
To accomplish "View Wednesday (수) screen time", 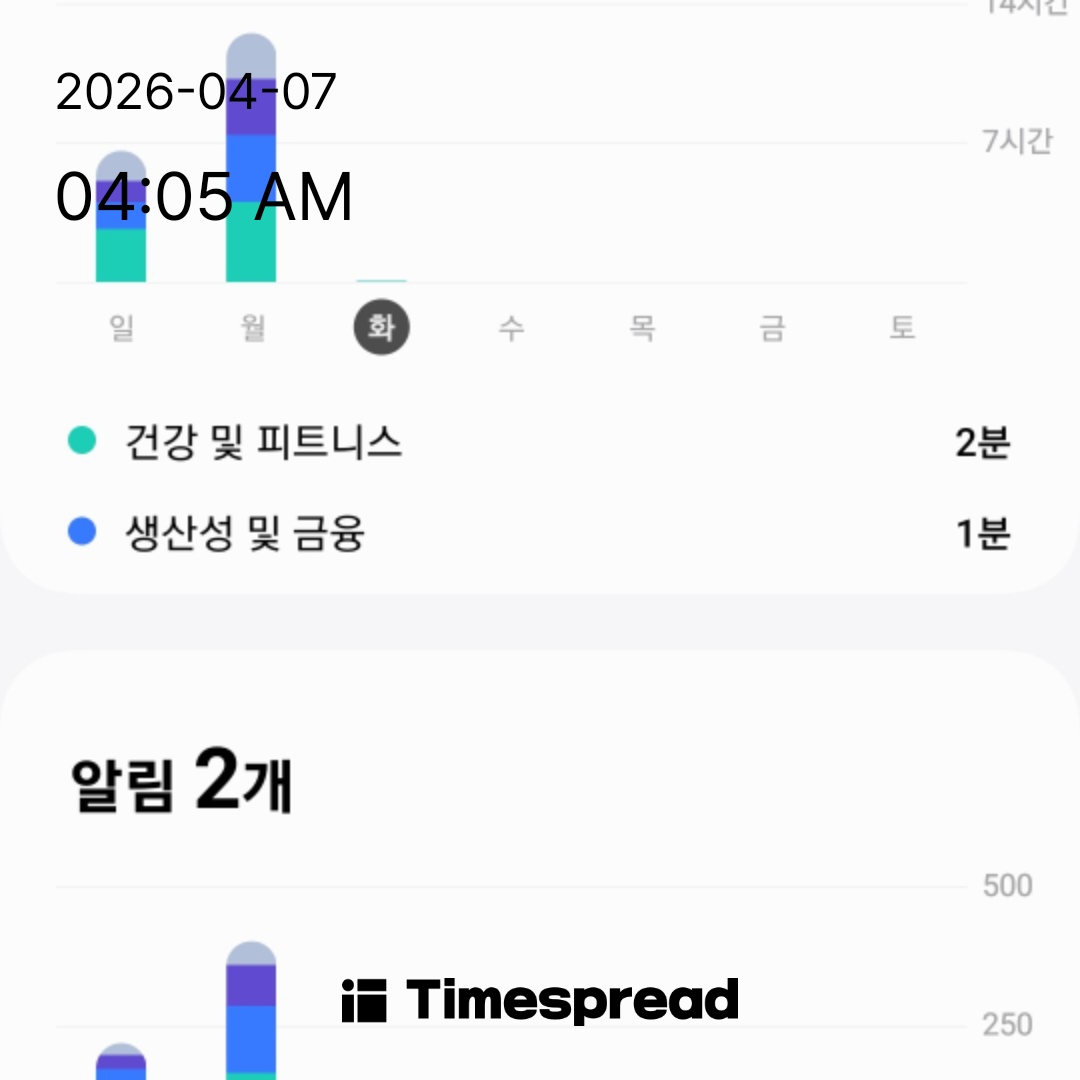I will tap(512, 328).
